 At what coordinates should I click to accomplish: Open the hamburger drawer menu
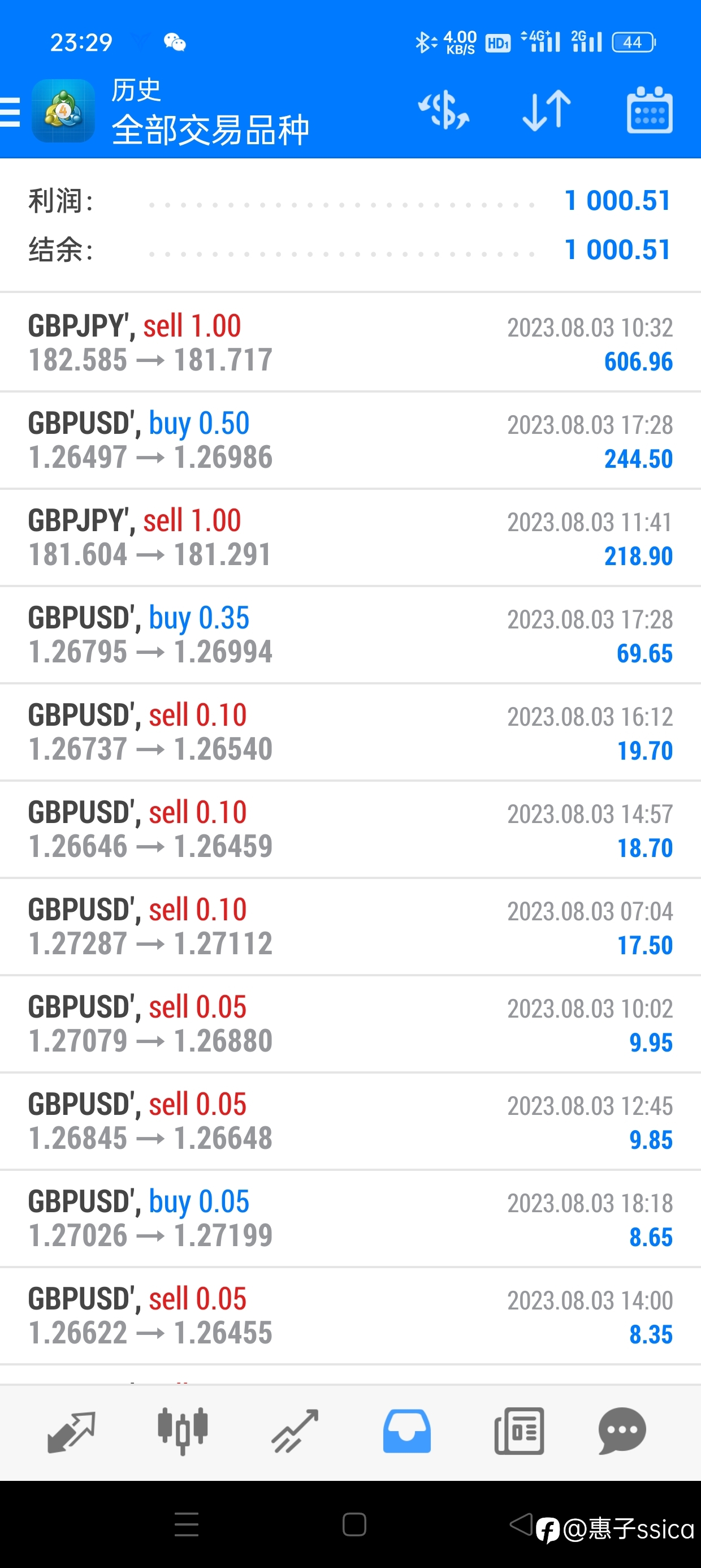tap(10, 112)
